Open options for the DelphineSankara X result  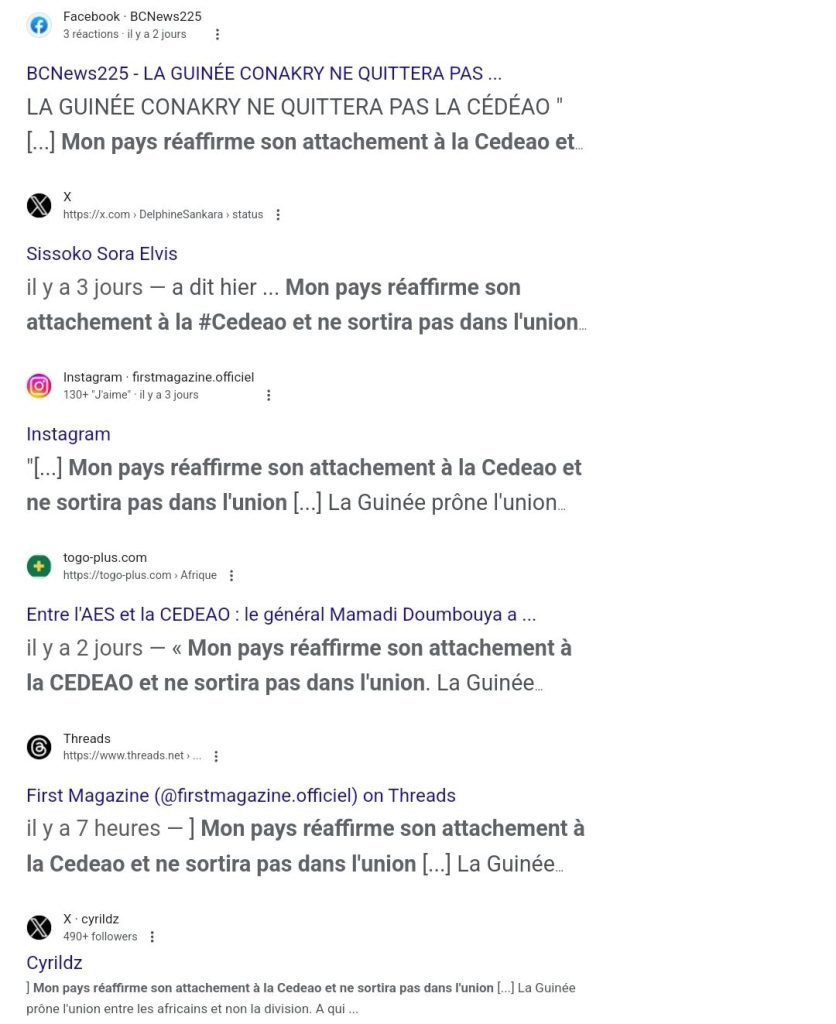278,214
